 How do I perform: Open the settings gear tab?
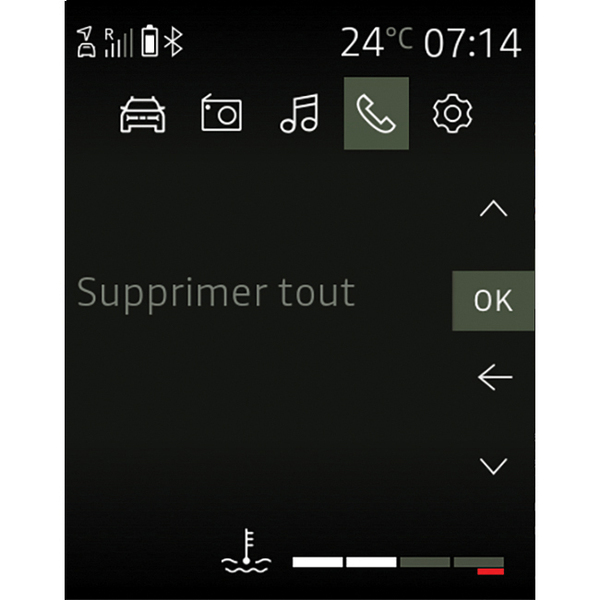[452, 114]
